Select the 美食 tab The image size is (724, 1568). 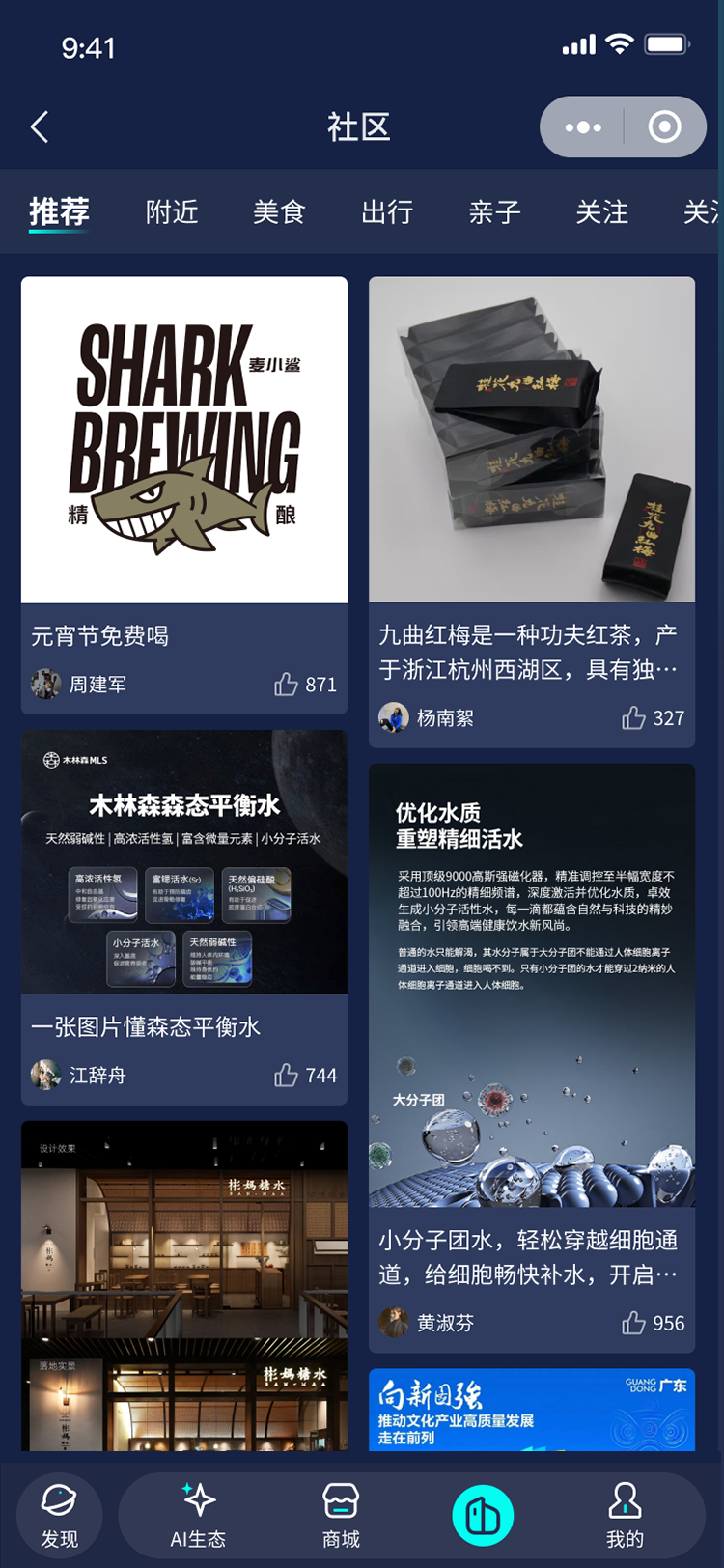click(x=279, y=211)
